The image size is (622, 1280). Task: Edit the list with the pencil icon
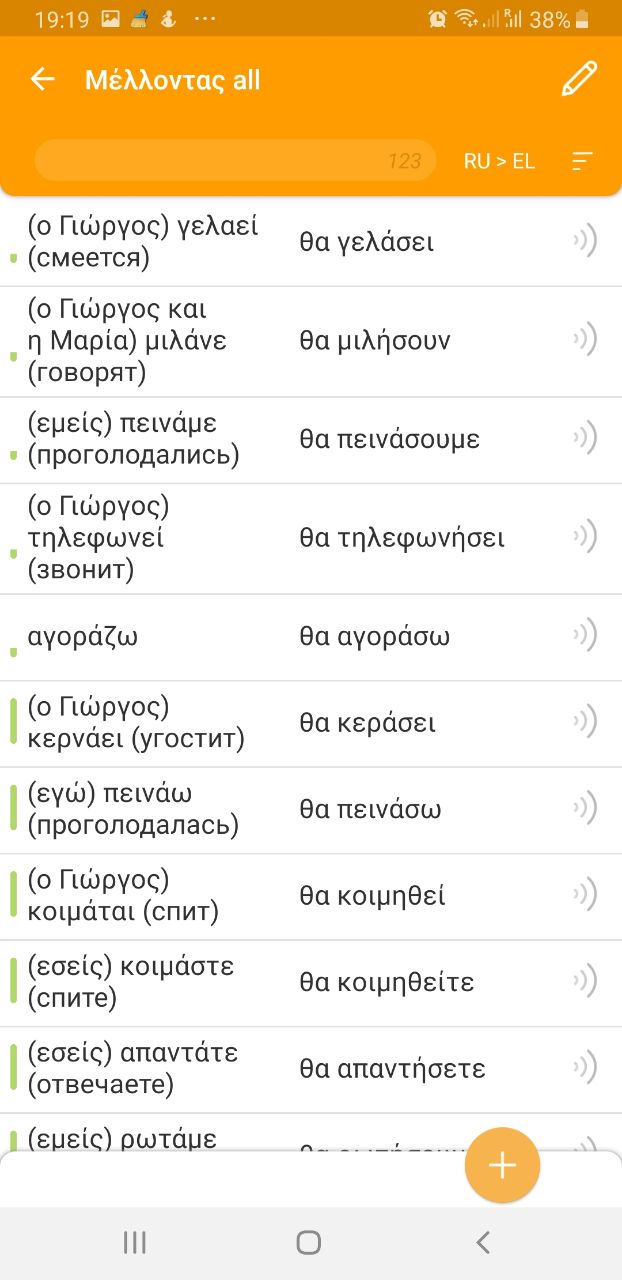tap(579, 79)
